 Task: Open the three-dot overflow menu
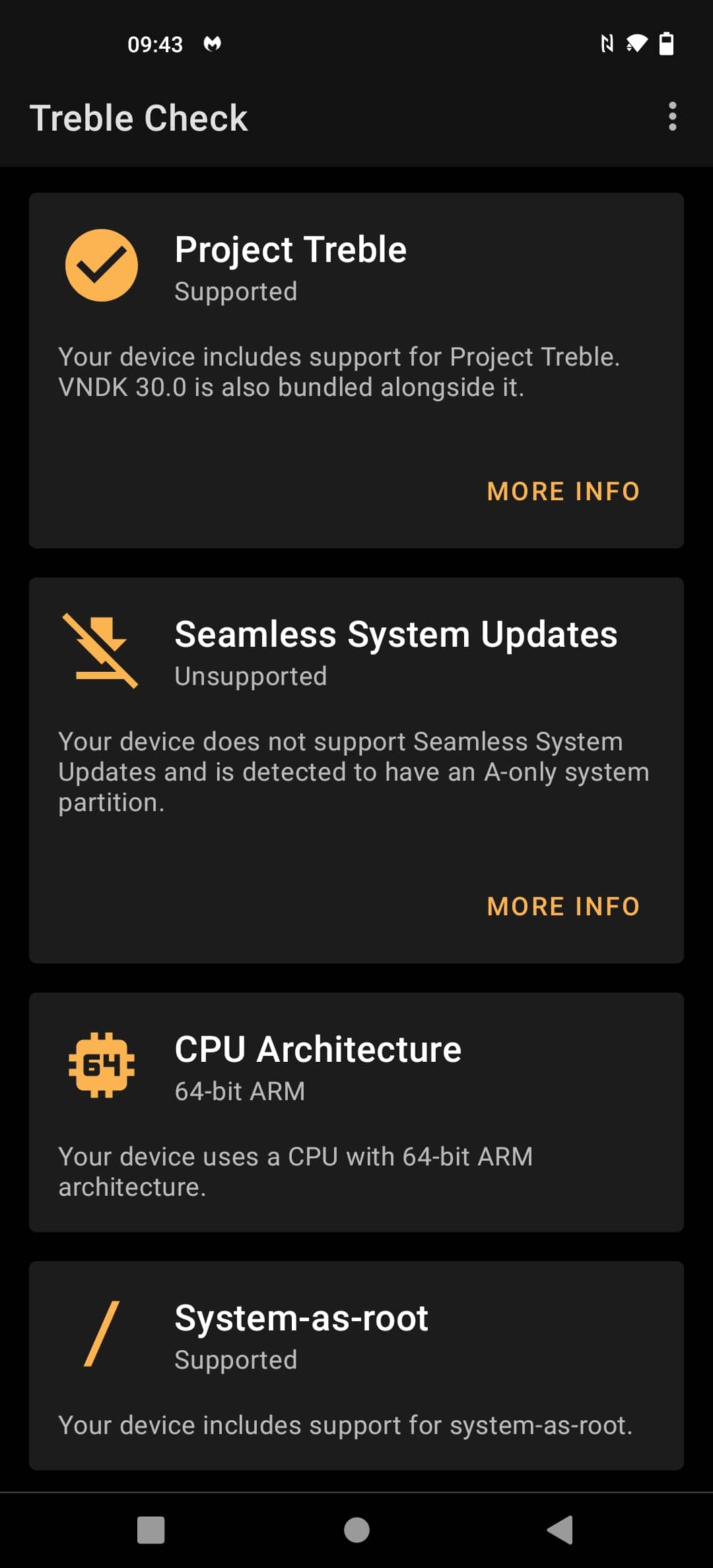click(672, 117)
